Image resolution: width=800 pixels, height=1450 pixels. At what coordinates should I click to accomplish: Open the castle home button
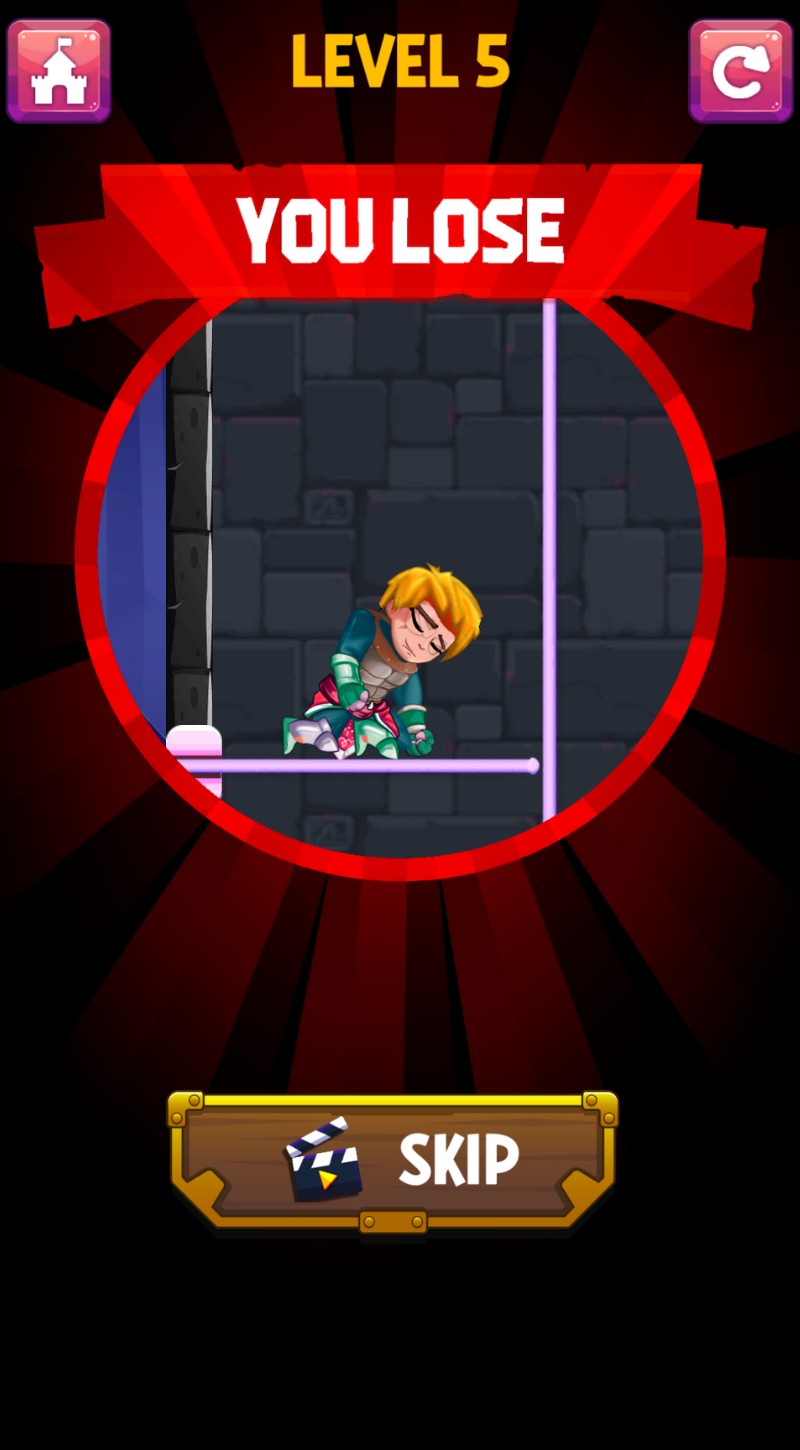(x=59, y=72)
